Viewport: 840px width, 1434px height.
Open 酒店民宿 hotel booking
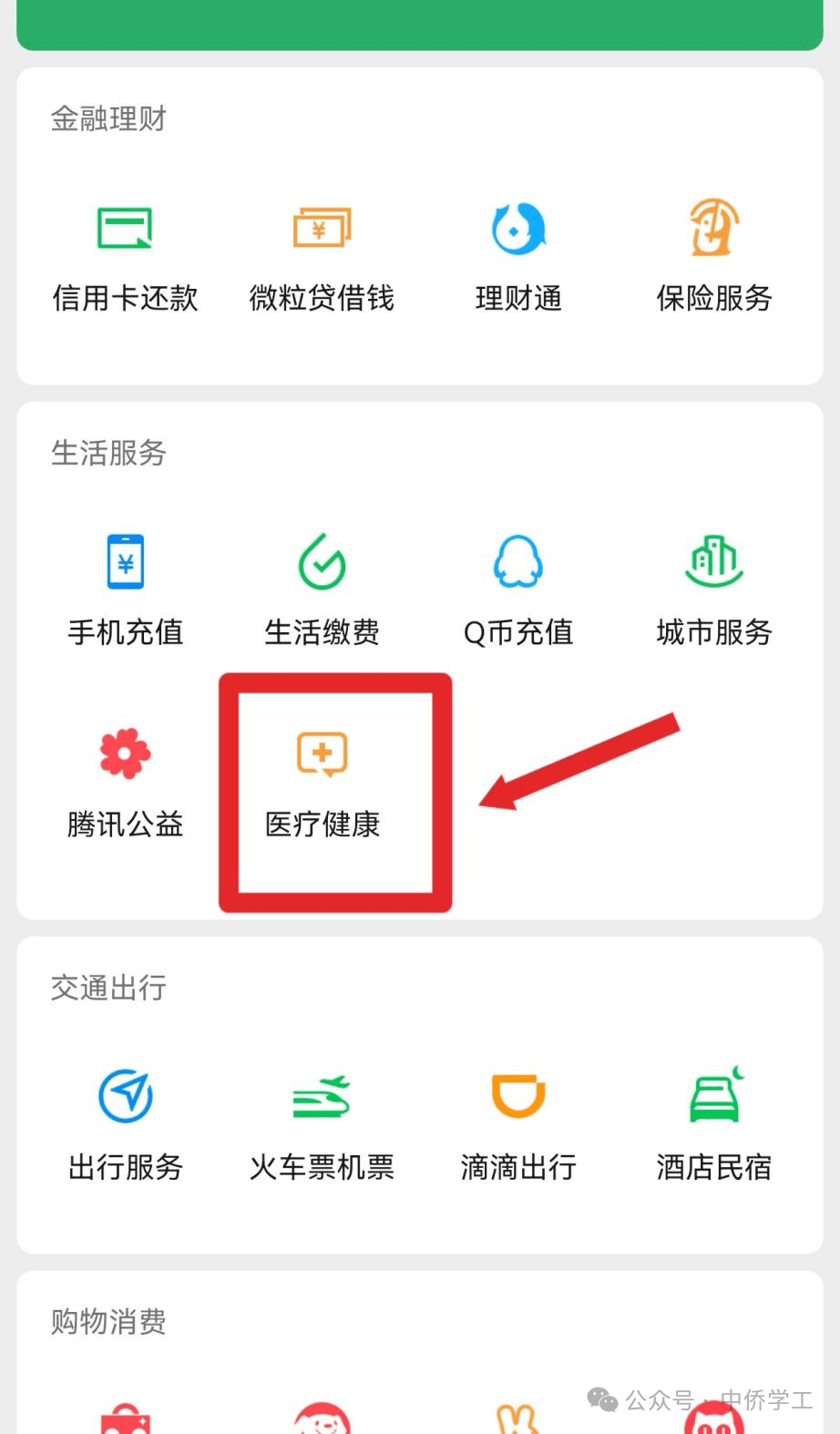713,1123
